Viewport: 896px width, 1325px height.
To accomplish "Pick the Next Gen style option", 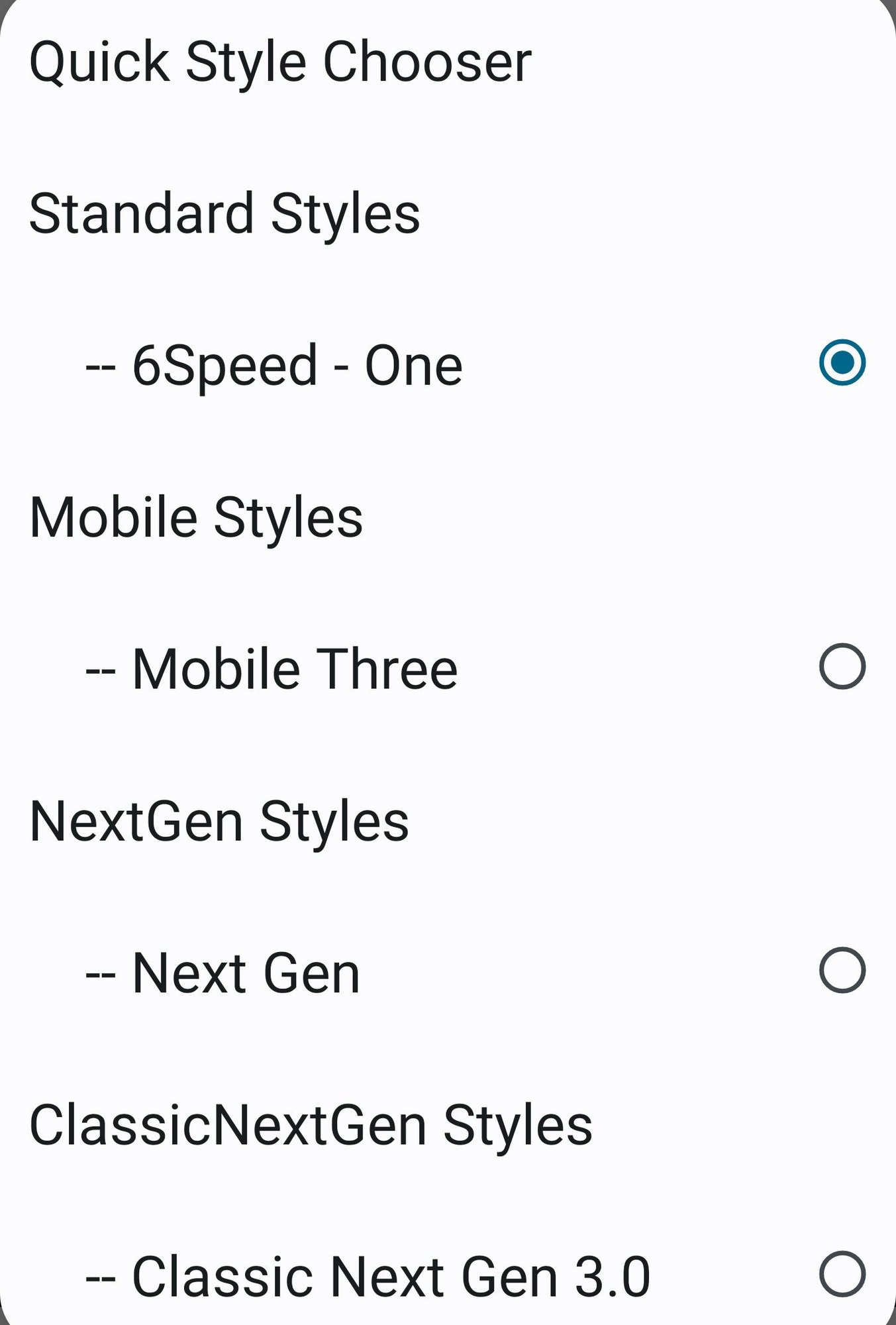I will pyautogui.click(x=842, y=971).
